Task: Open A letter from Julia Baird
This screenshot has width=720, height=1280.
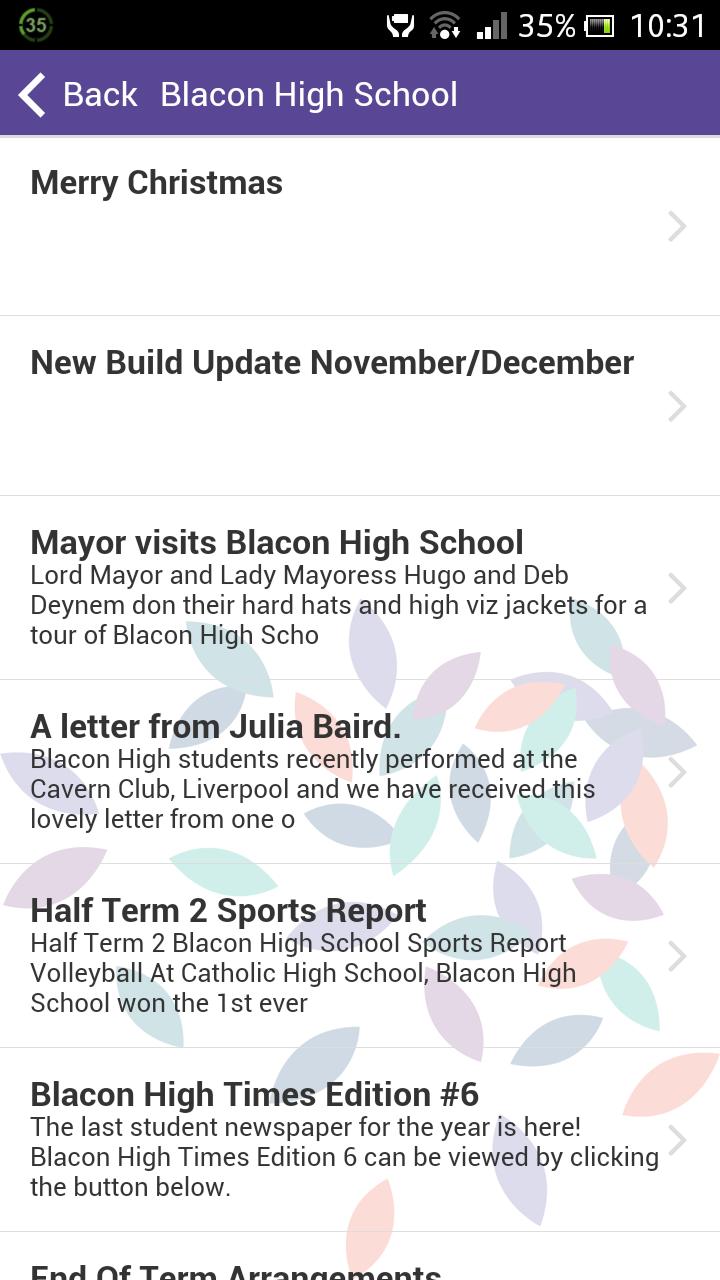Action: [x=360, y=772]
